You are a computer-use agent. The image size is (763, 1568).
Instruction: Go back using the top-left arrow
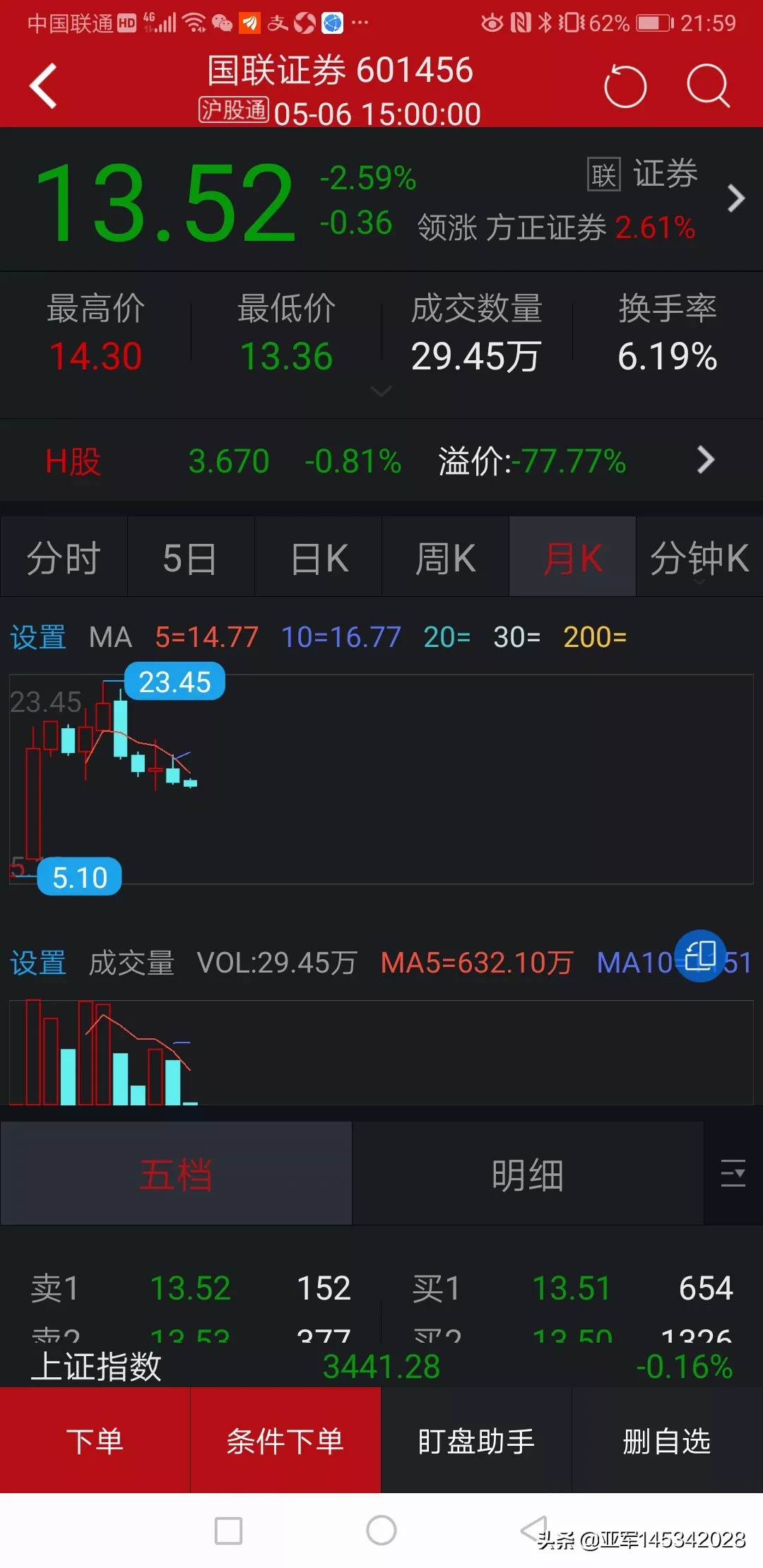point(44,86)
